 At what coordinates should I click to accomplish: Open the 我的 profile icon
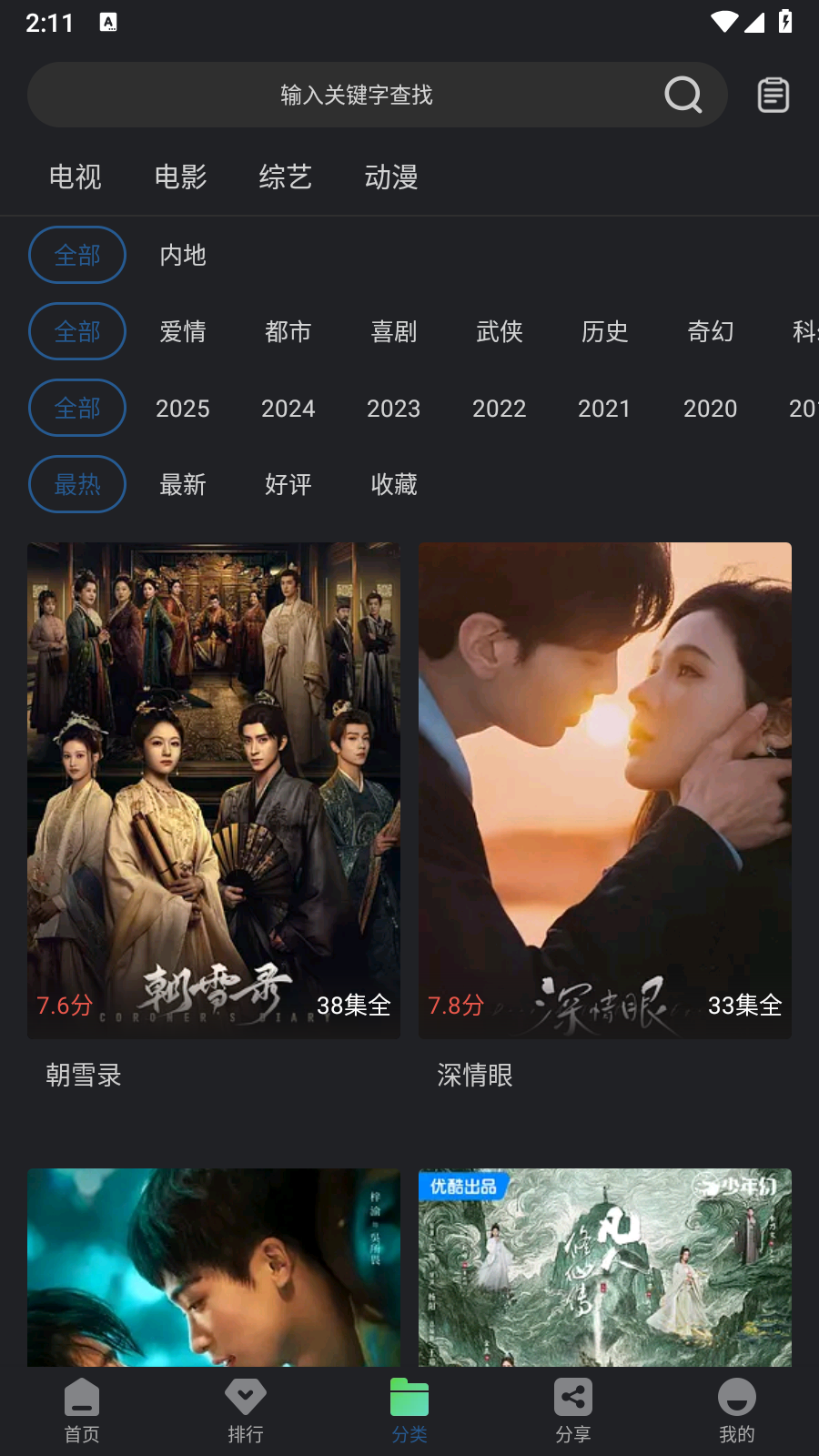tap(736, 1397)
